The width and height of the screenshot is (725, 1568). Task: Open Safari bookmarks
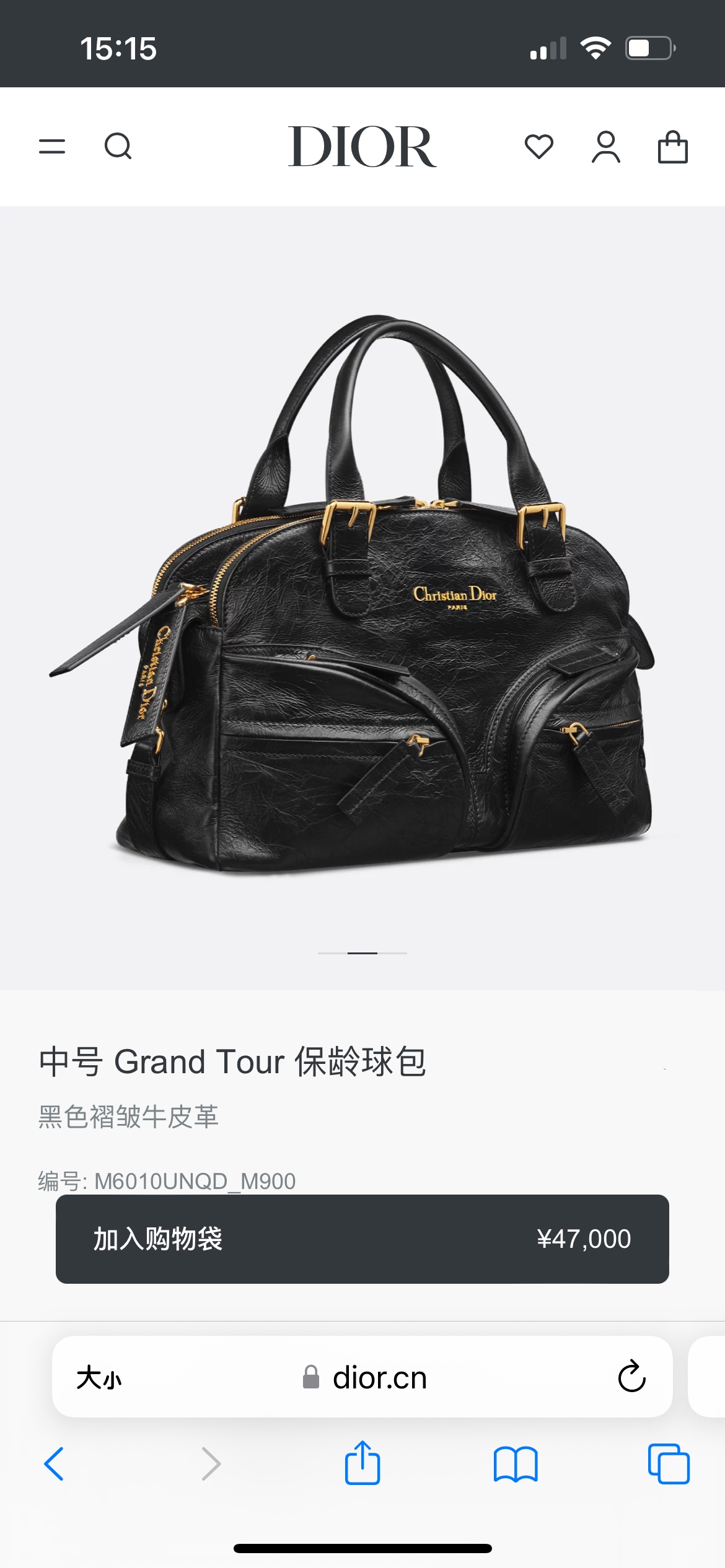pyautogui.click(x=516, y=1464)
